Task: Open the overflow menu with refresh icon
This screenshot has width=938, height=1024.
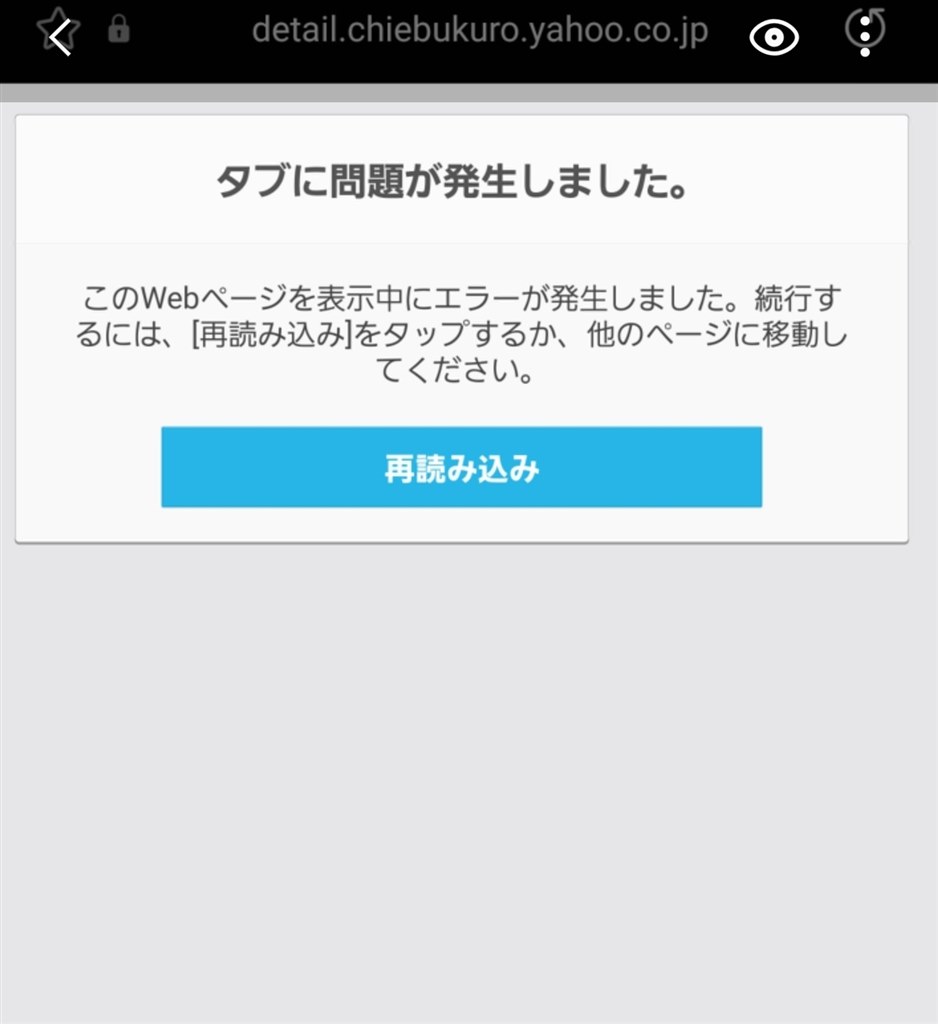Action: (x=865, y=31)
